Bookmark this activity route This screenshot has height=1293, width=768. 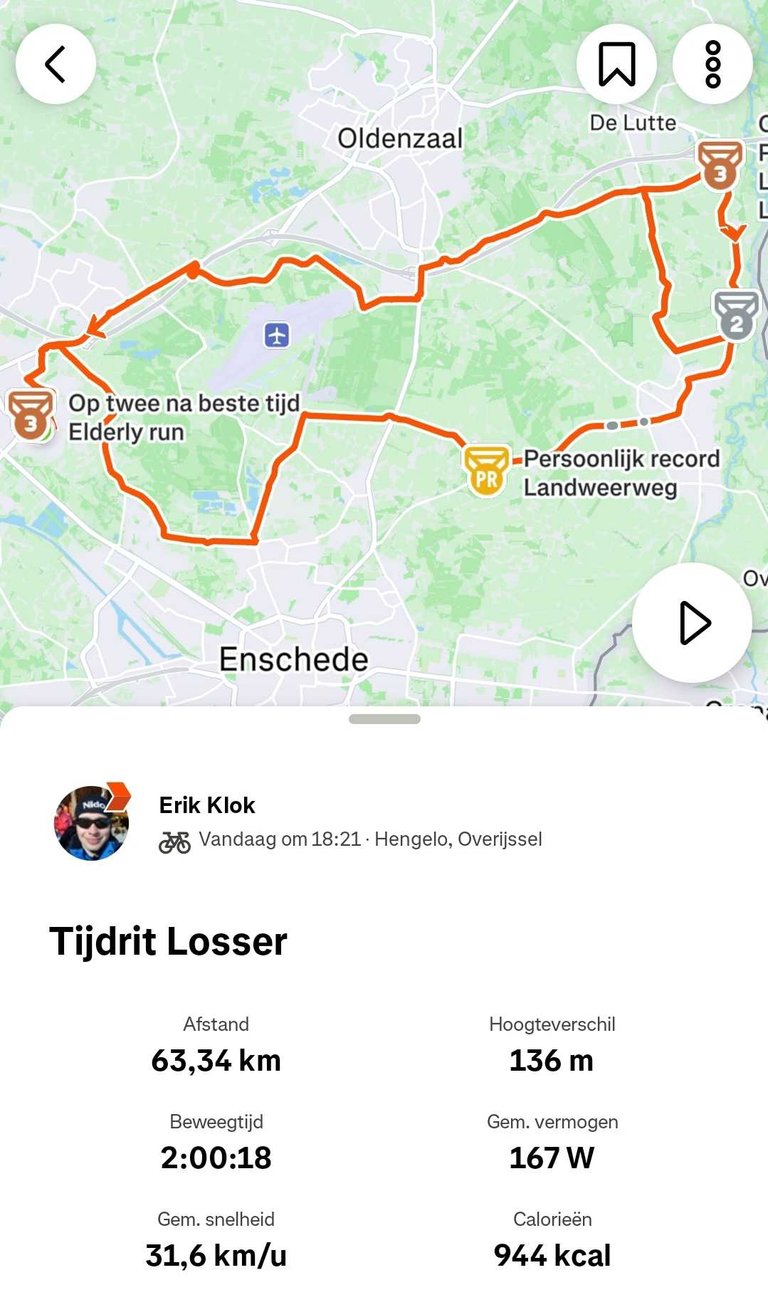click(617, 64)
